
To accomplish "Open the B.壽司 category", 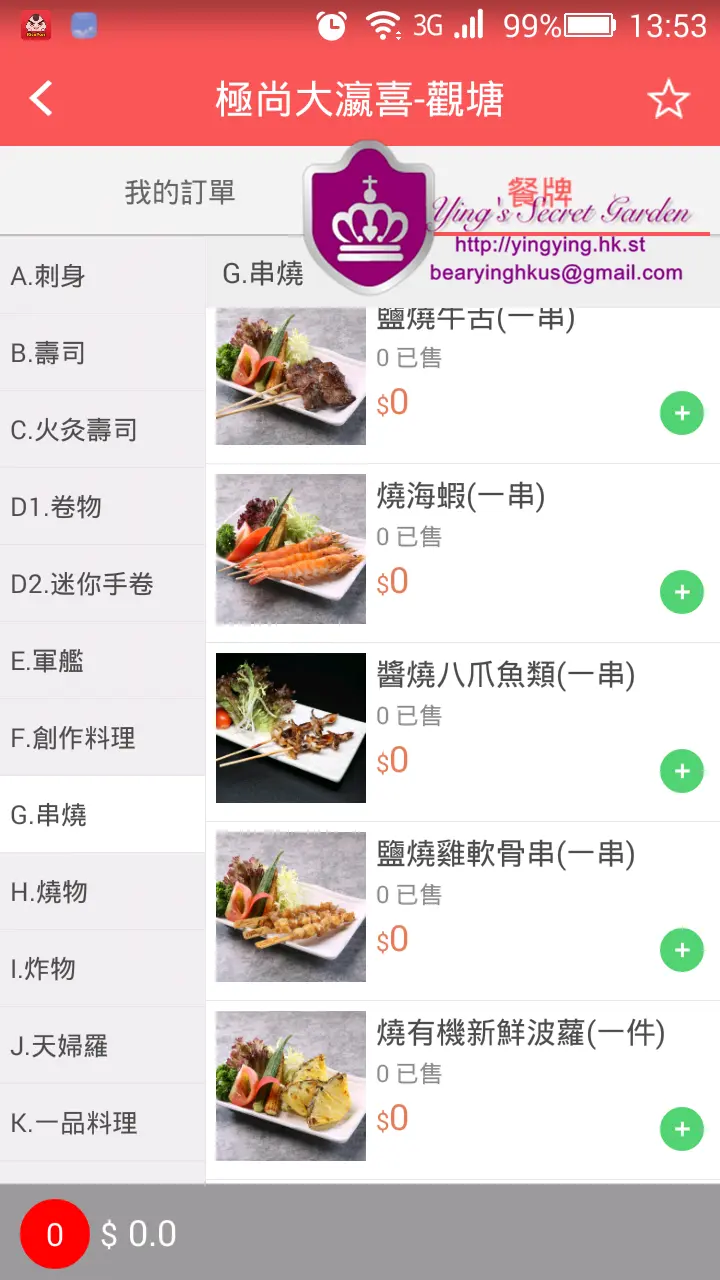I will pyautogui.click(x=102, y=353).
